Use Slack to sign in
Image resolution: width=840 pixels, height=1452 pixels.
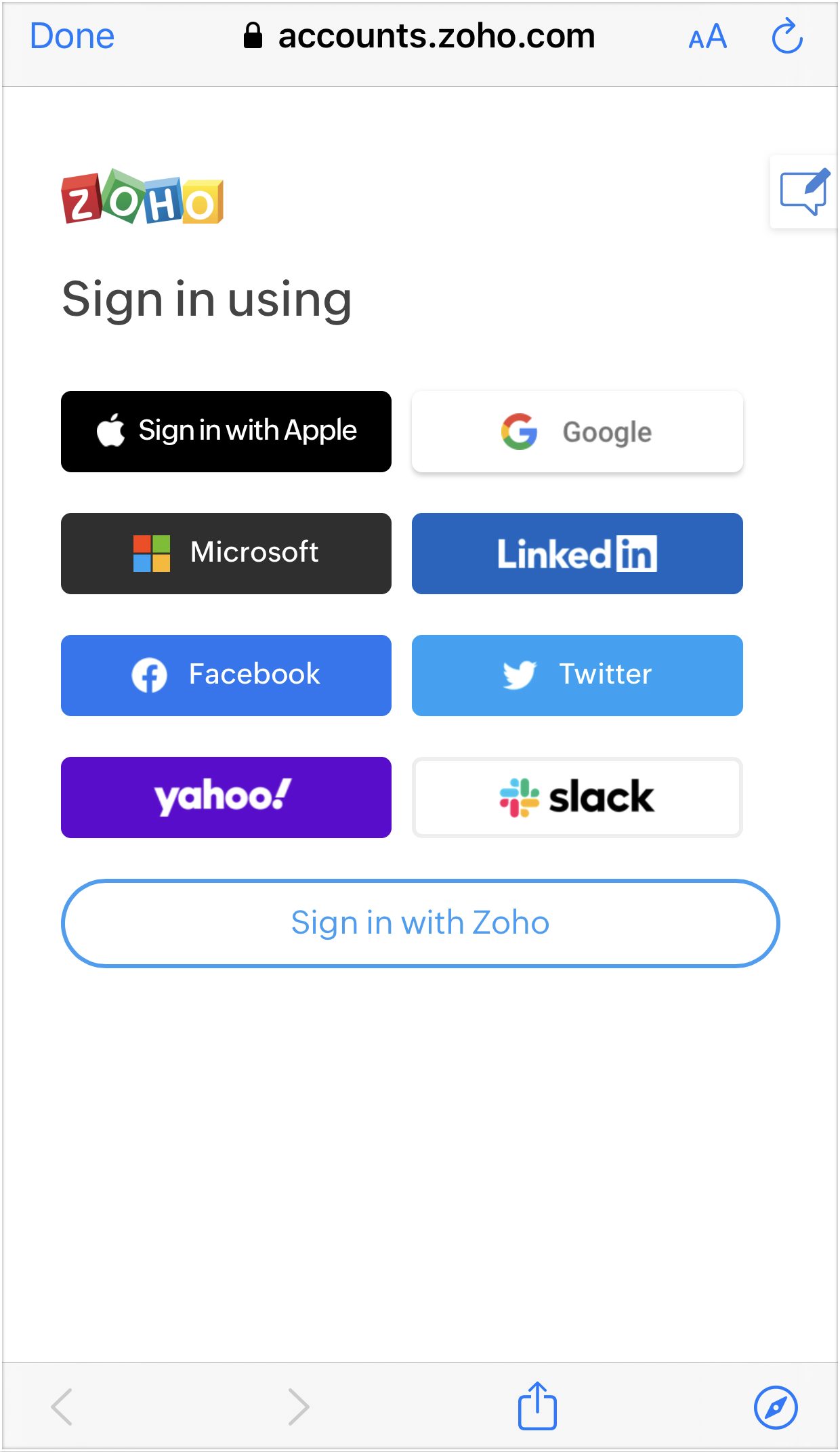tap(577, 797)
